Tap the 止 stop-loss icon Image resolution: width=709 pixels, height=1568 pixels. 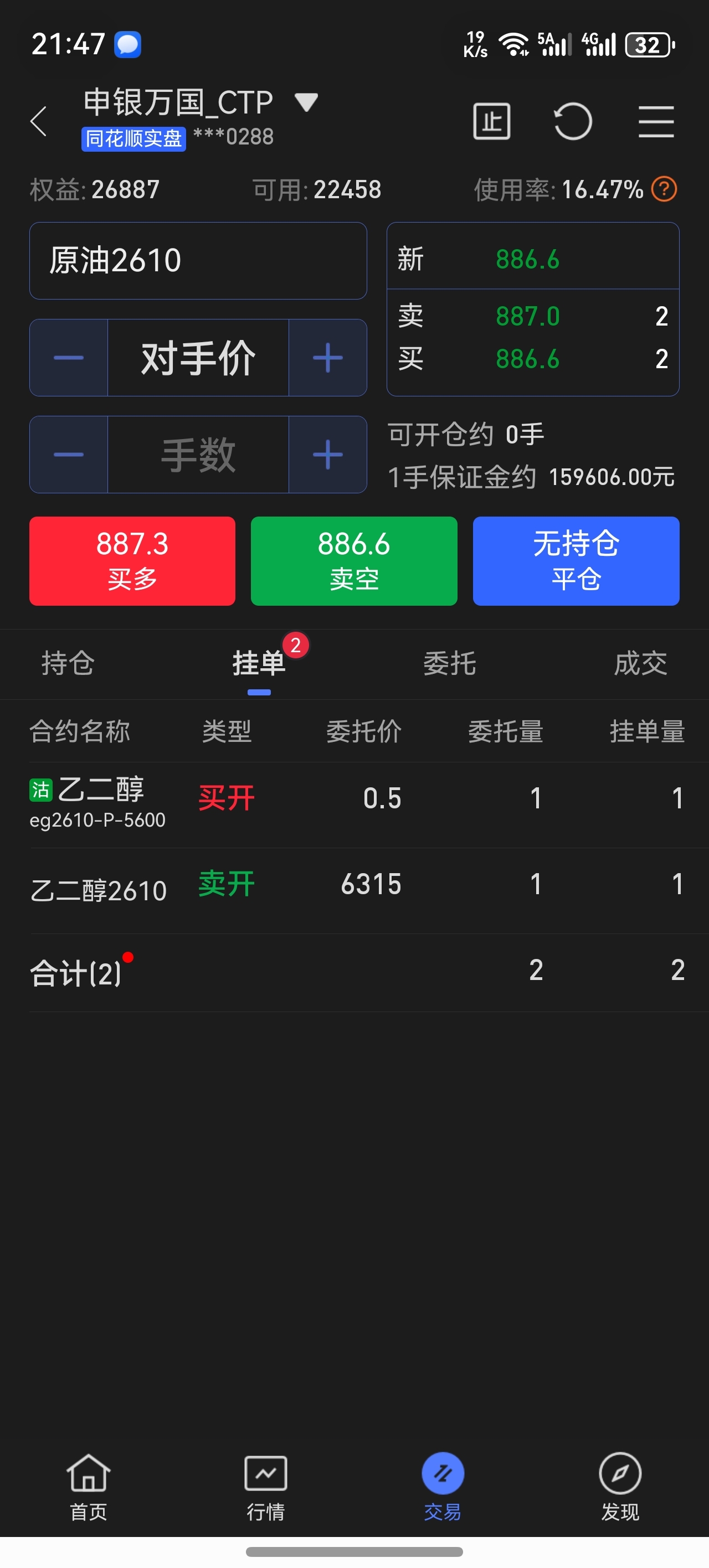click(491, 121)
